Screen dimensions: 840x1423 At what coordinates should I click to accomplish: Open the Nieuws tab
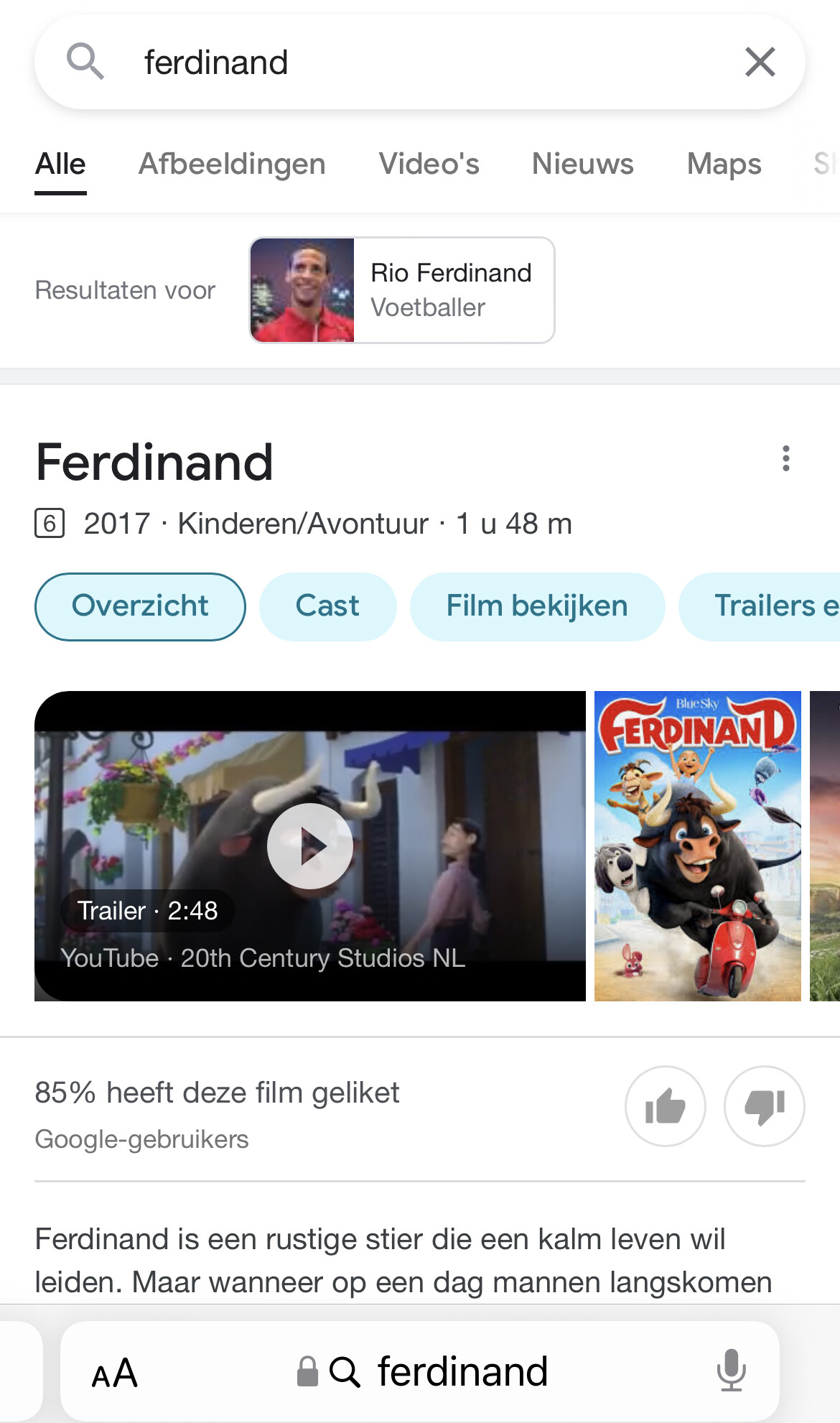coord(582,164)
